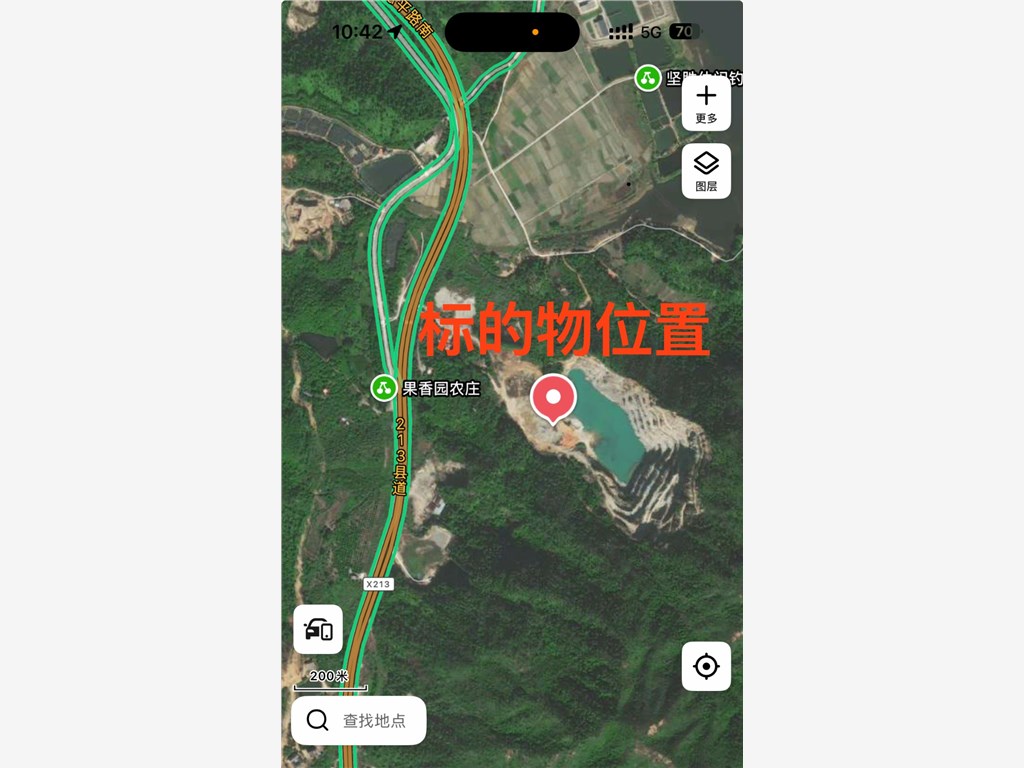
Task: Select the 果香园农庄 place marker
Action: (384, 388)
